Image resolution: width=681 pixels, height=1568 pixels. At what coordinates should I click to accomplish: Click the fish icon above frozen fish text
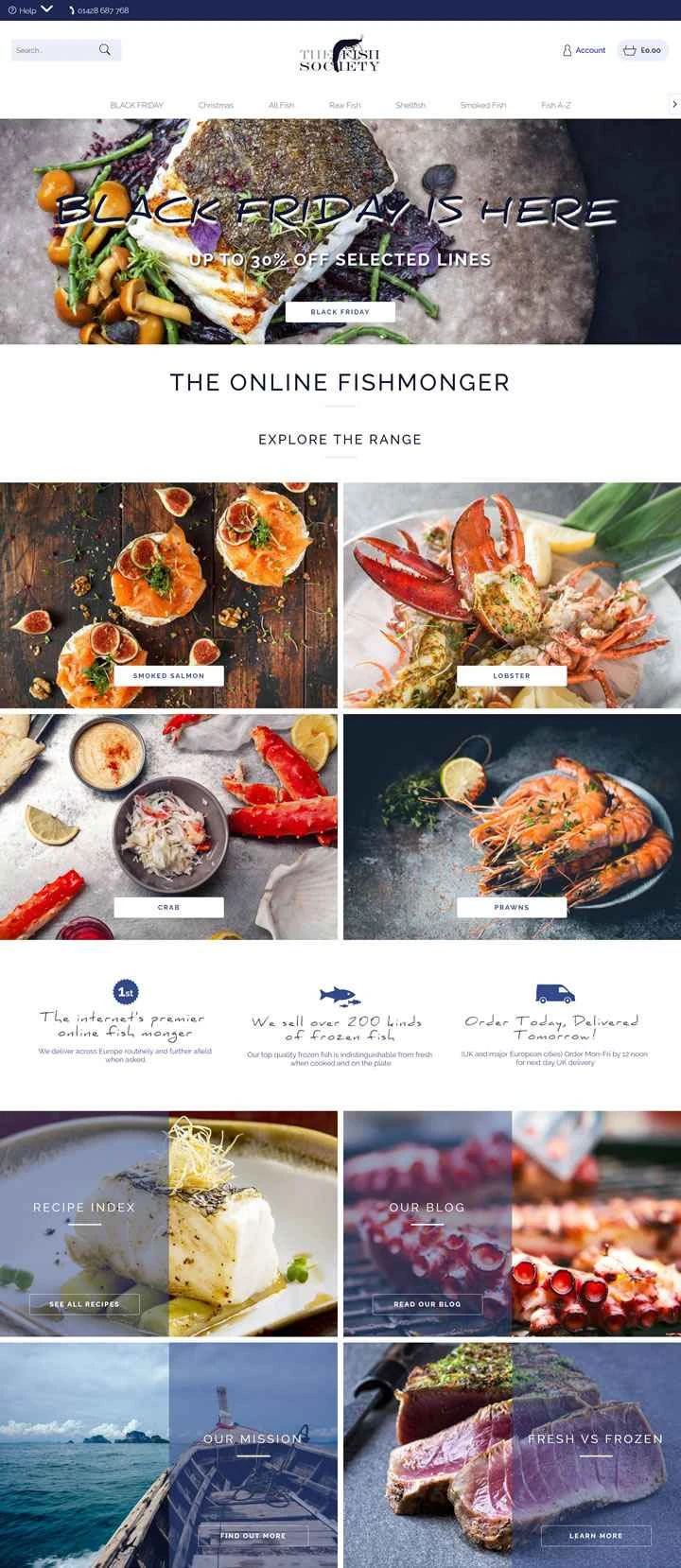[x=340, y=995]
